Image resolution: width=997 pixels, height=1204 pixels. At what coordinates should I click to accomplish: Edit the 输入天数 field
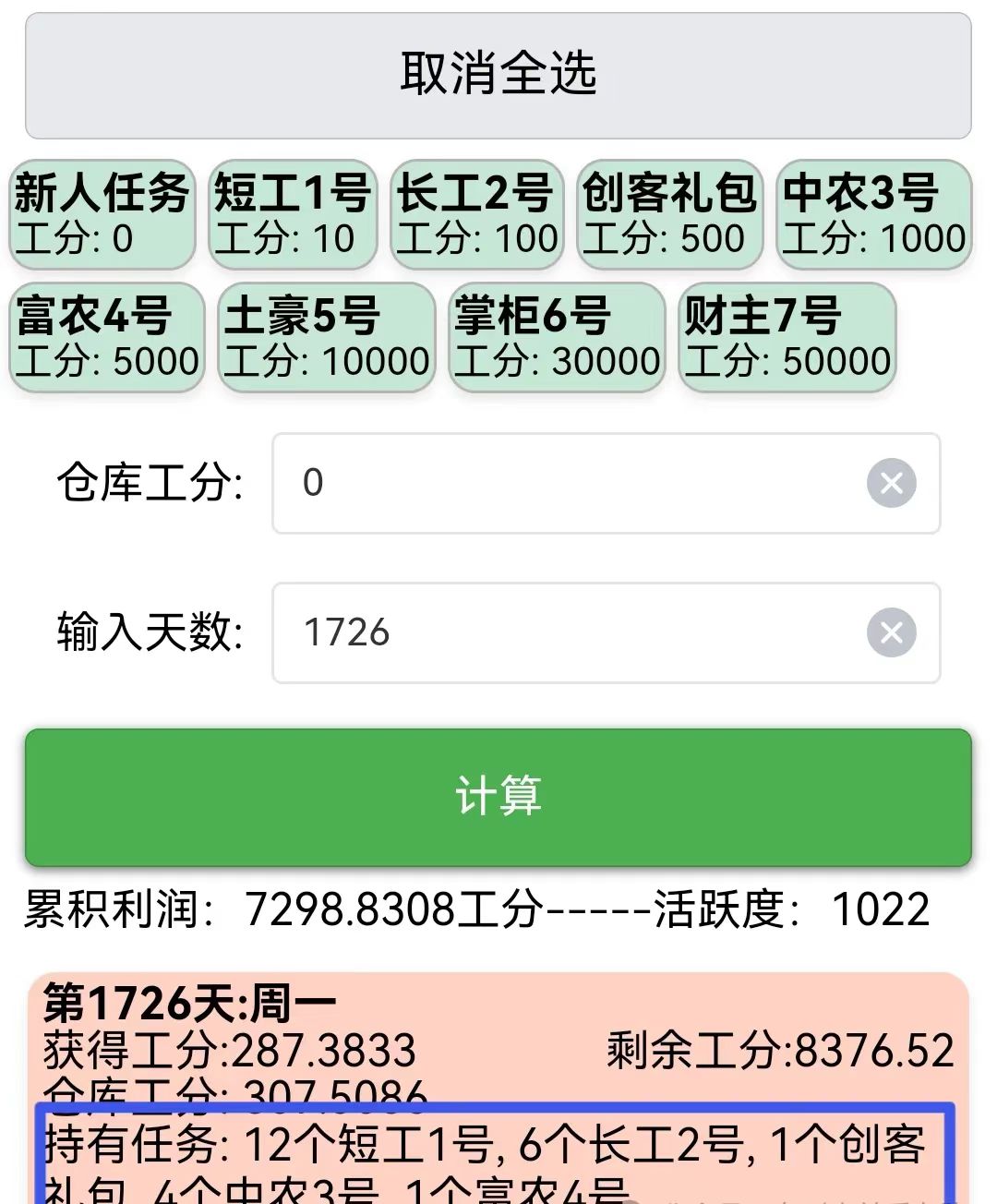click(x=572, y=632)
